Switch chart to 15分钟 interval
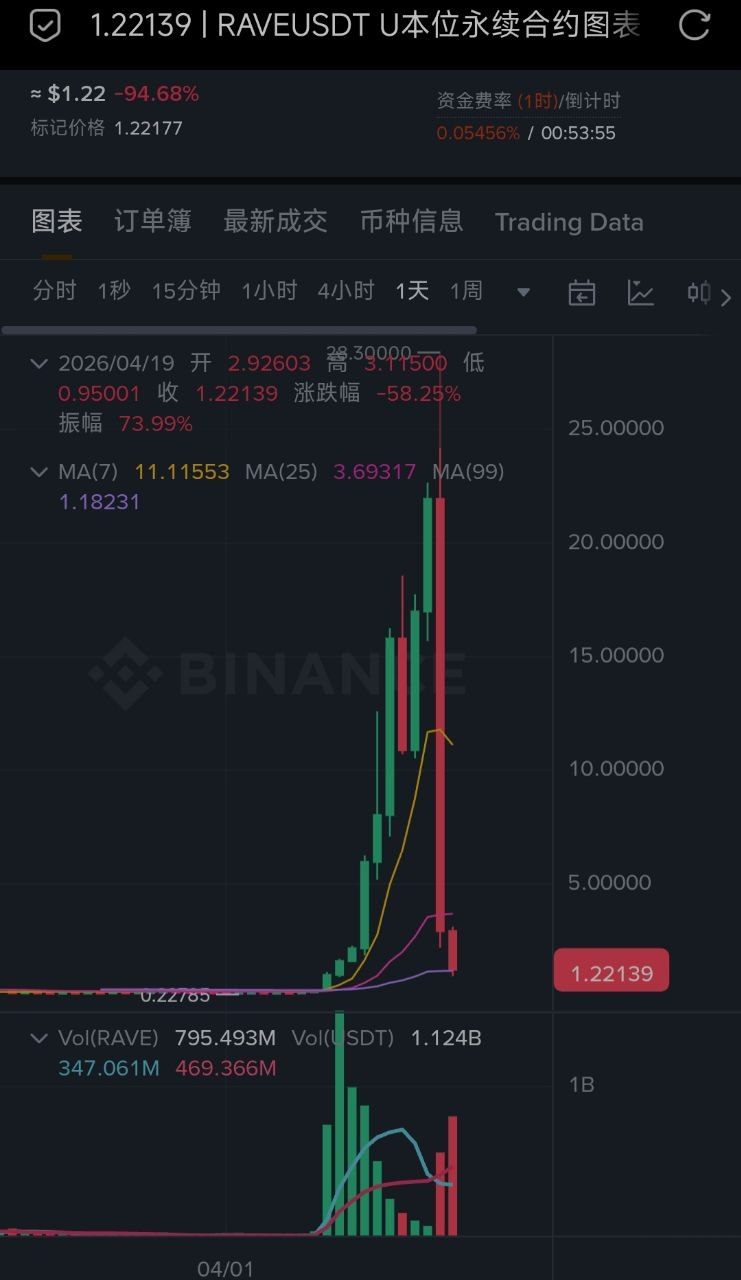 (186, 291)
